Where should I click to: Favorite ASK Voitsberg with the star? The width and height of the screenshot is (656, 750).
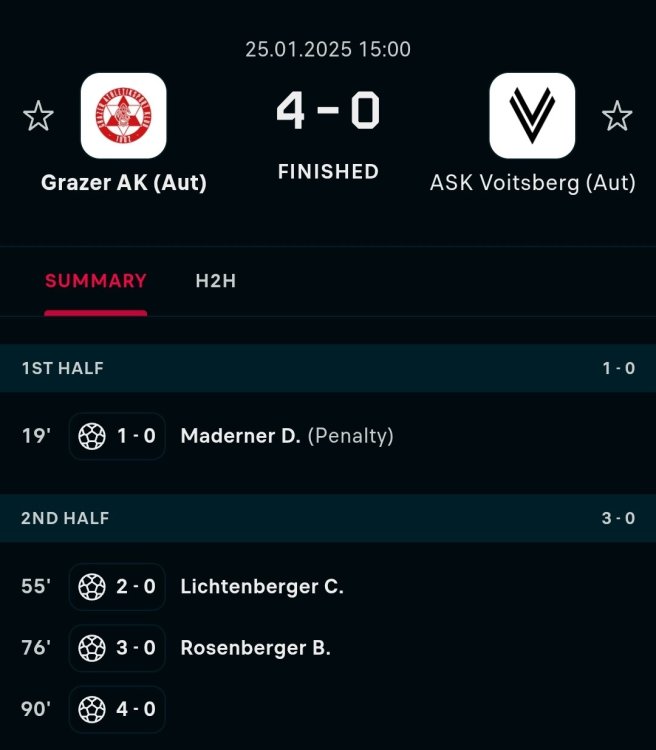coord(617,117)
